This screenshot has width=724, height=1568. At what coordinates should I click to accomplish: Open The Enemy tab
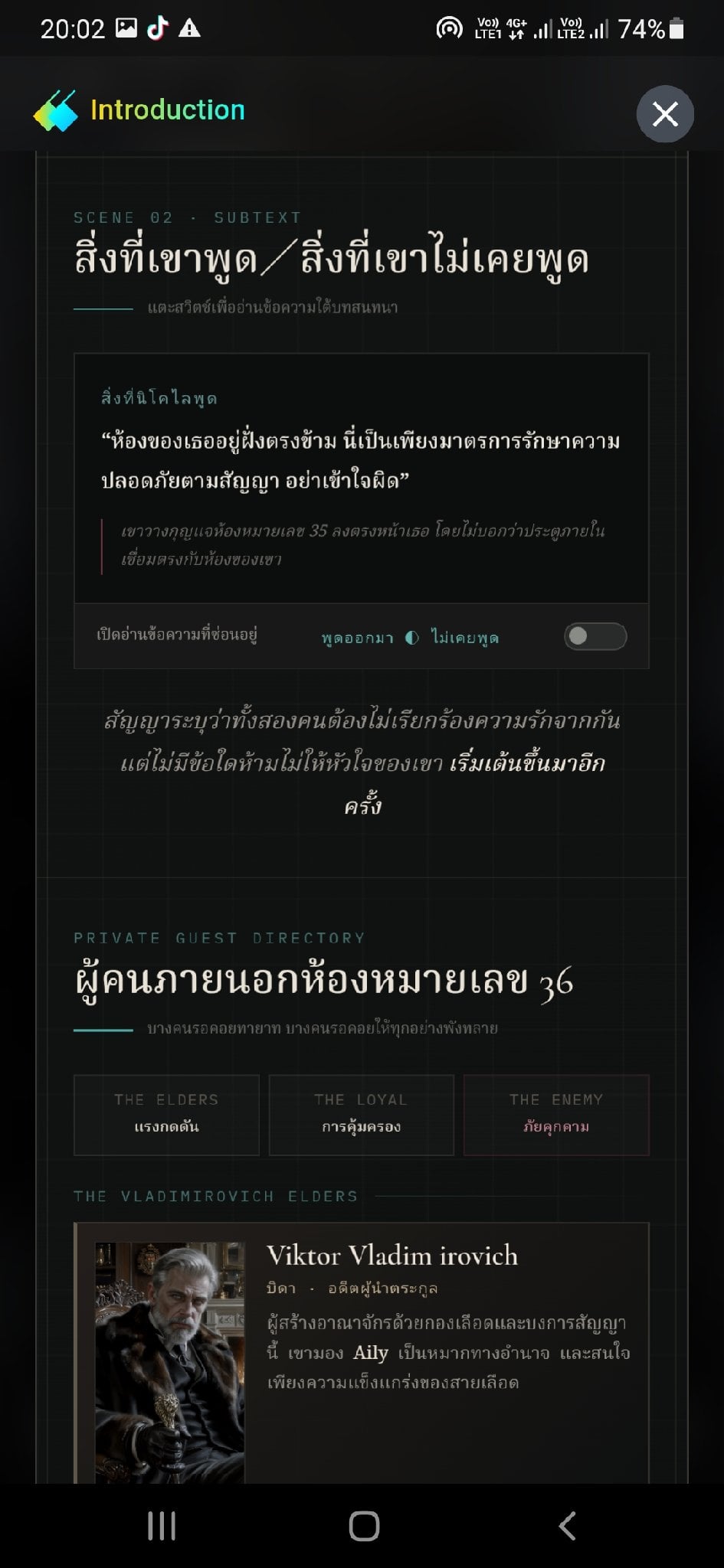[557, 1115]
